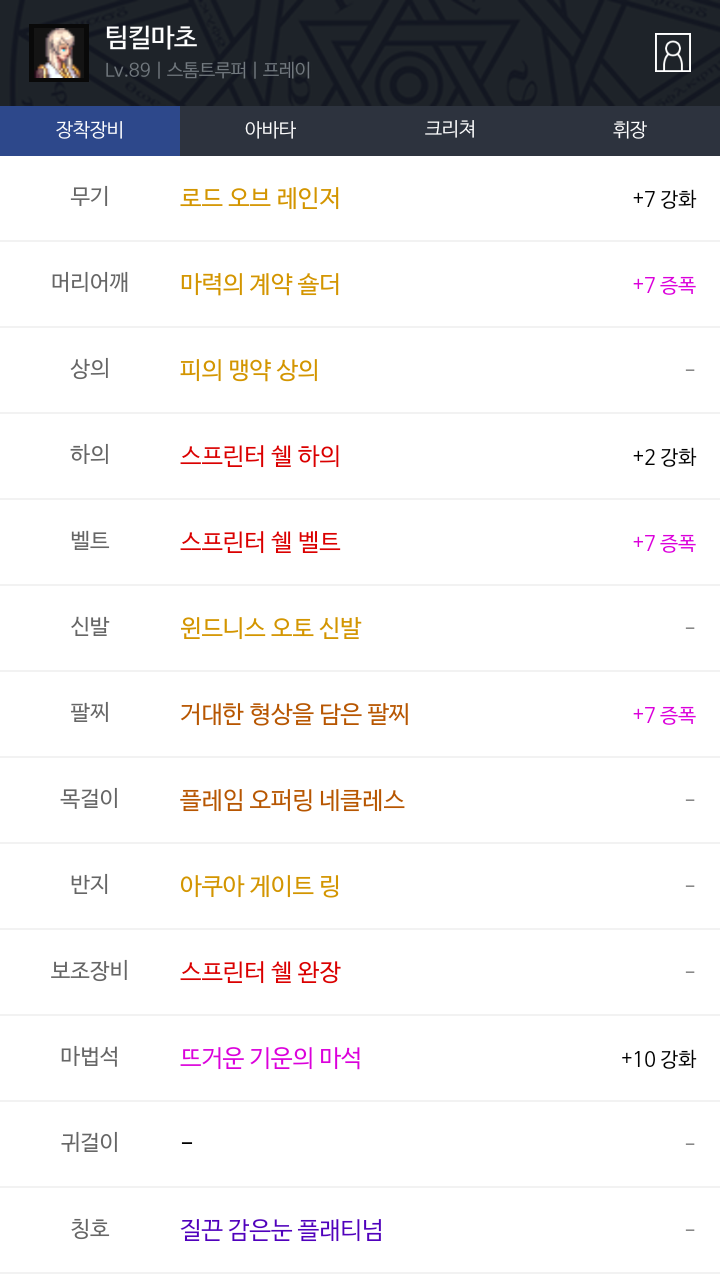The height and width of the screenshot is (1280, 720).
Task: Open 아쿠아 게이트 링 item
Action: pos(260,886)
